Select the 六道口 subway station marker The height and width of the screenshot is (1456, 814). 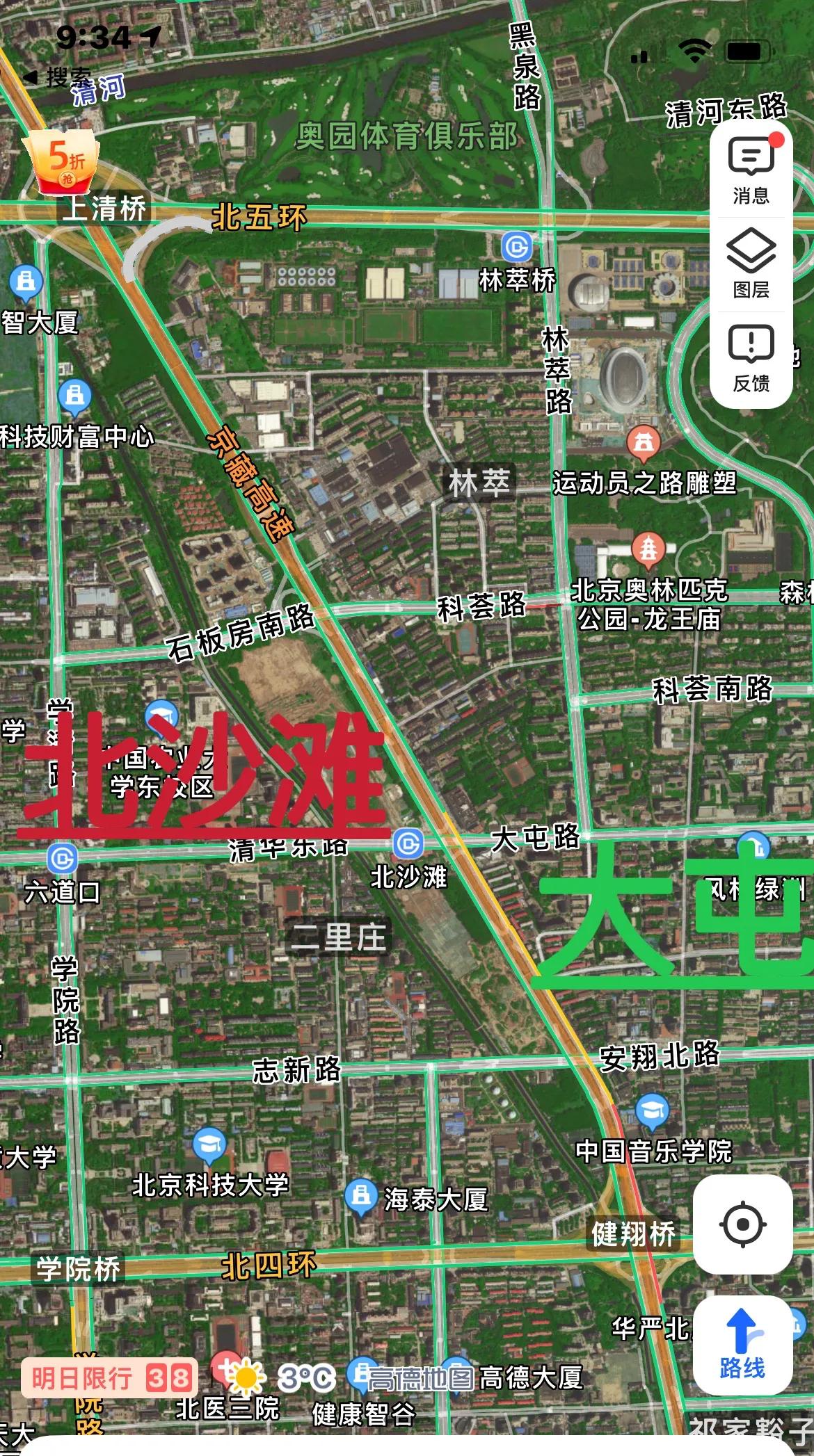point(62,859)
